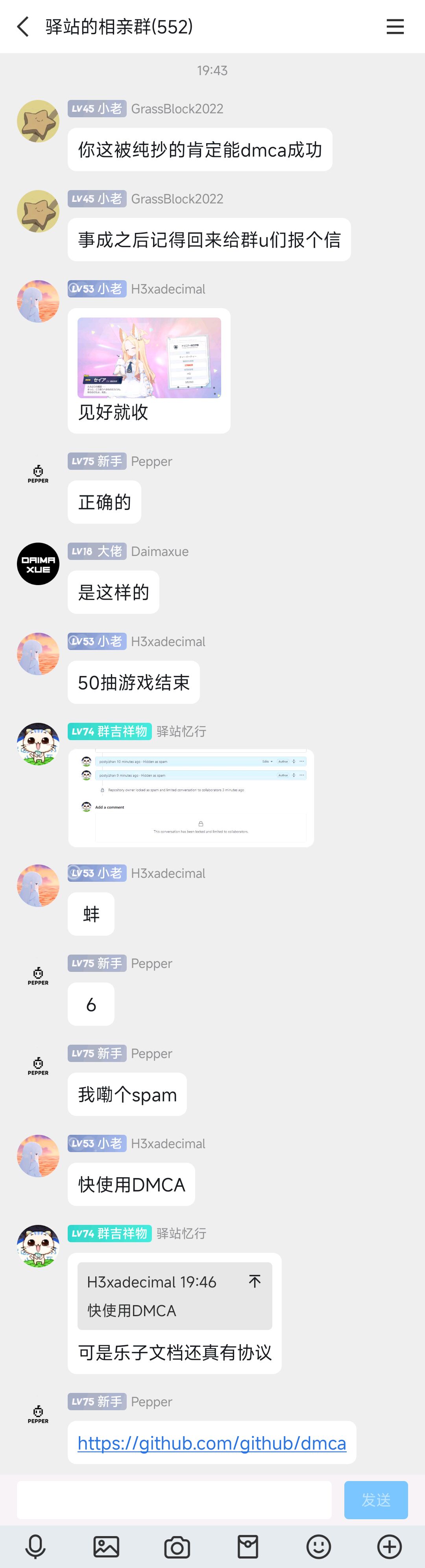Open 驿站忆行's avatar beside the quoted reply

(x=38, y=1245)
